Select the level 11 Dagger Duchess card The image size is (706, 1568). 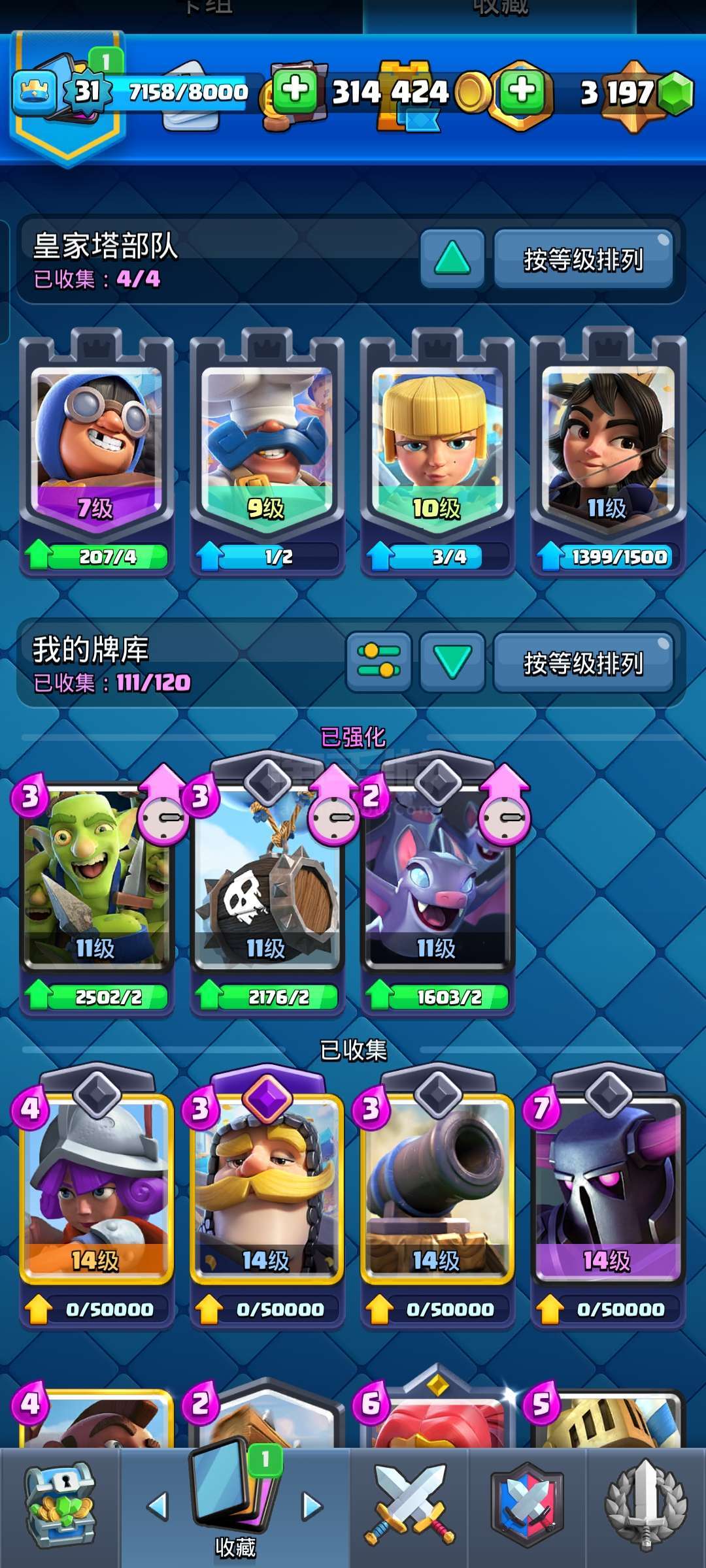[608, 451]
